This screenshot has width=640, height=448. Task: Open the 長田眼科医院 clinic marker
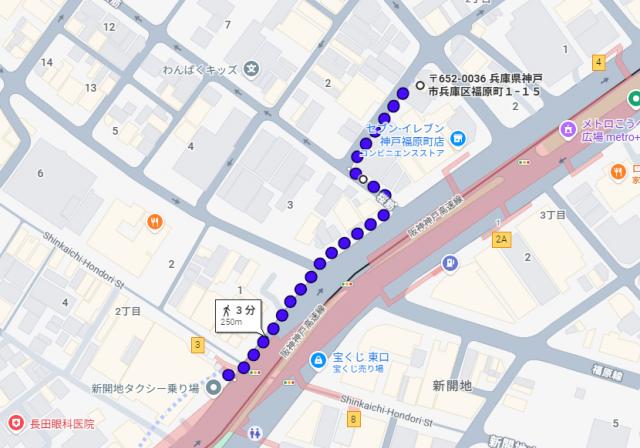(x=15, y=424)
